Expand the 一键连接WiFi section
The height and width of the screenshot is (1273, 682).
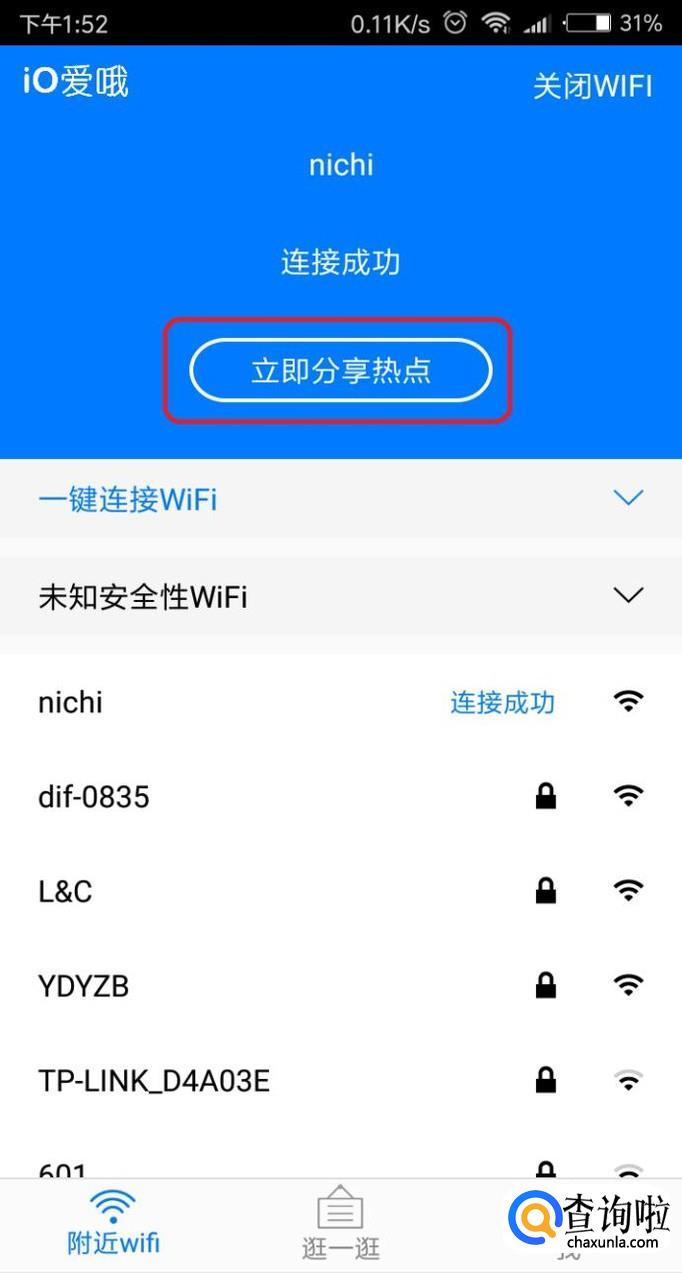click(341, 498)
